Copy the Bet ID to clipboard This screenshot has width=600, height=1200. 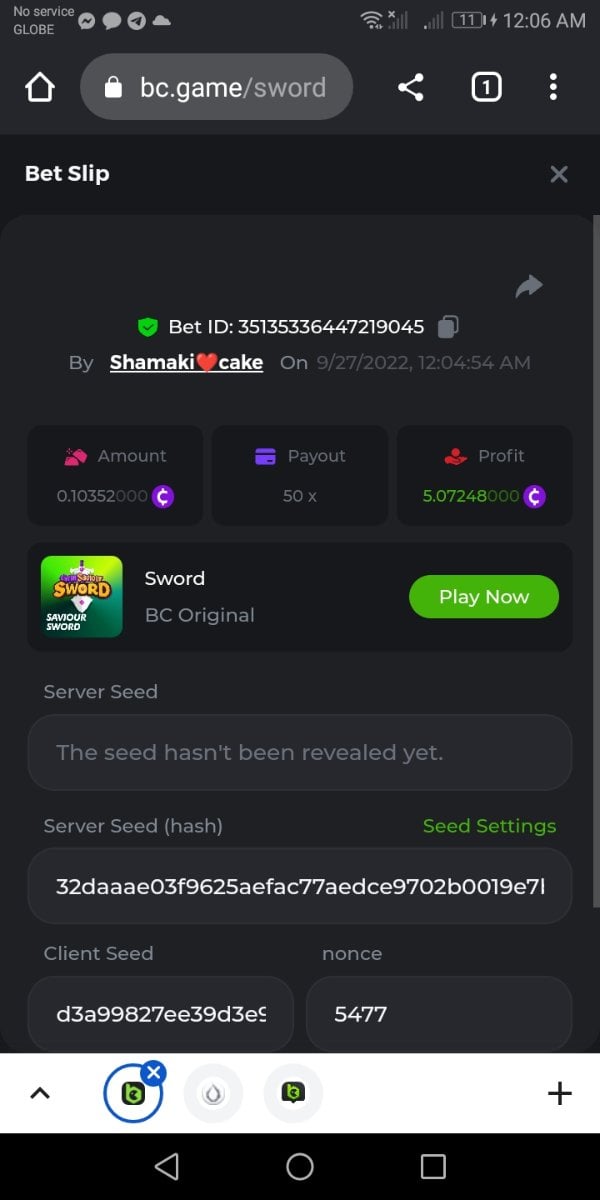[449, 327]
